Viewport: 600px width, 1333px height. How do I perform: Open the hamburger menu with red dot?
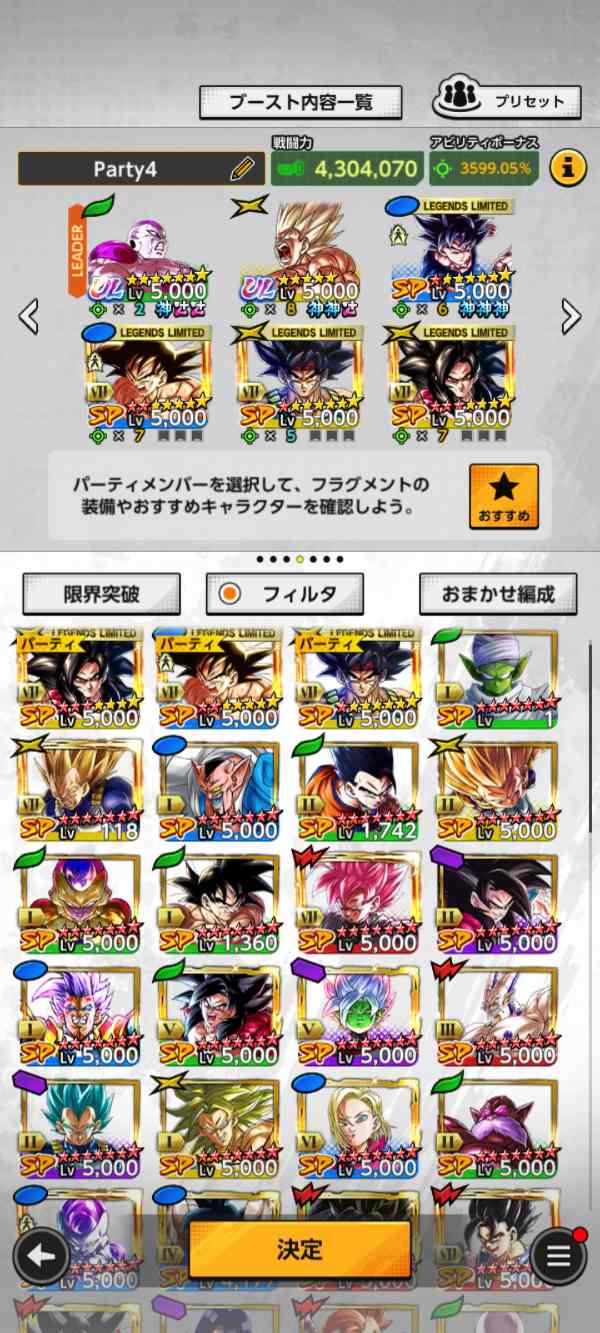(x=558, y=1256)
